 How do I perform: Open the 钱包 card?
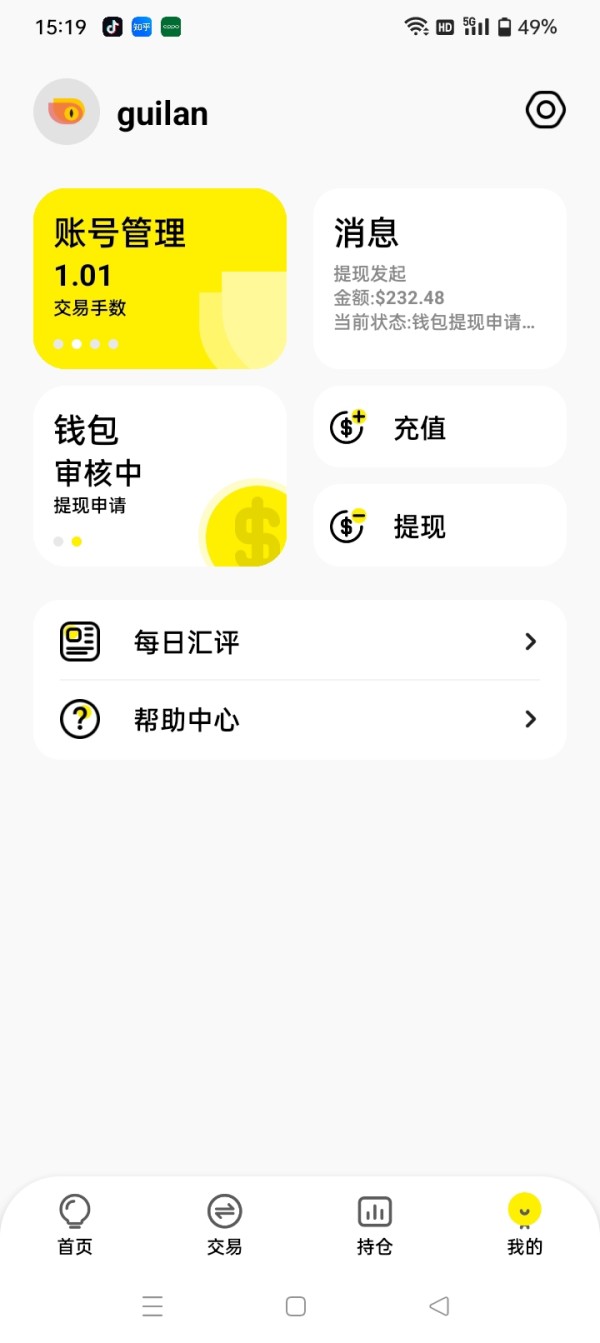(160, 477)
